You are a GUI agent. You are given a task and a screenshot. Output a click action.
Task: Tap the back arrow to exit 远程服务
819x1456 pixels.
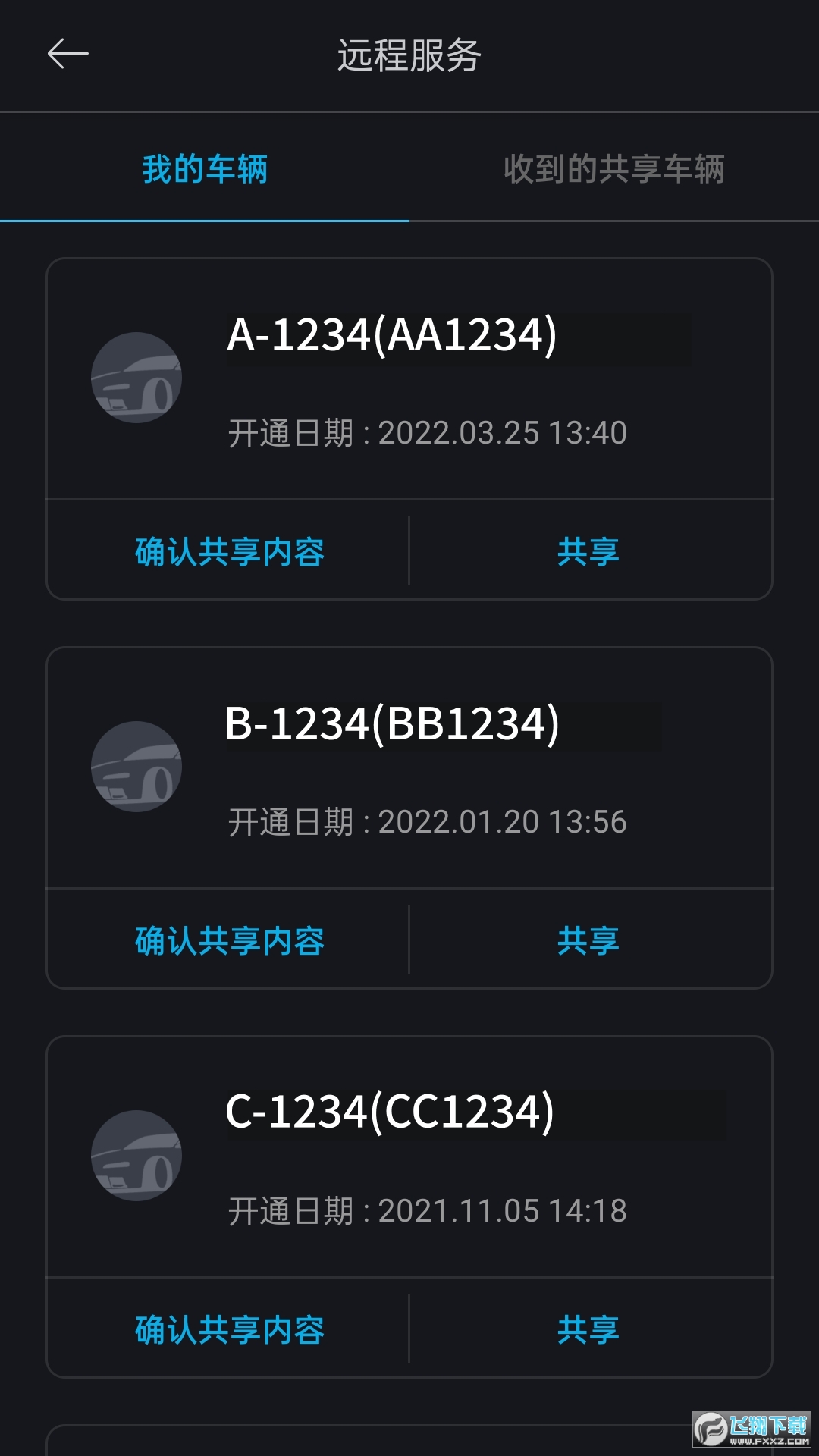(68, 52)
